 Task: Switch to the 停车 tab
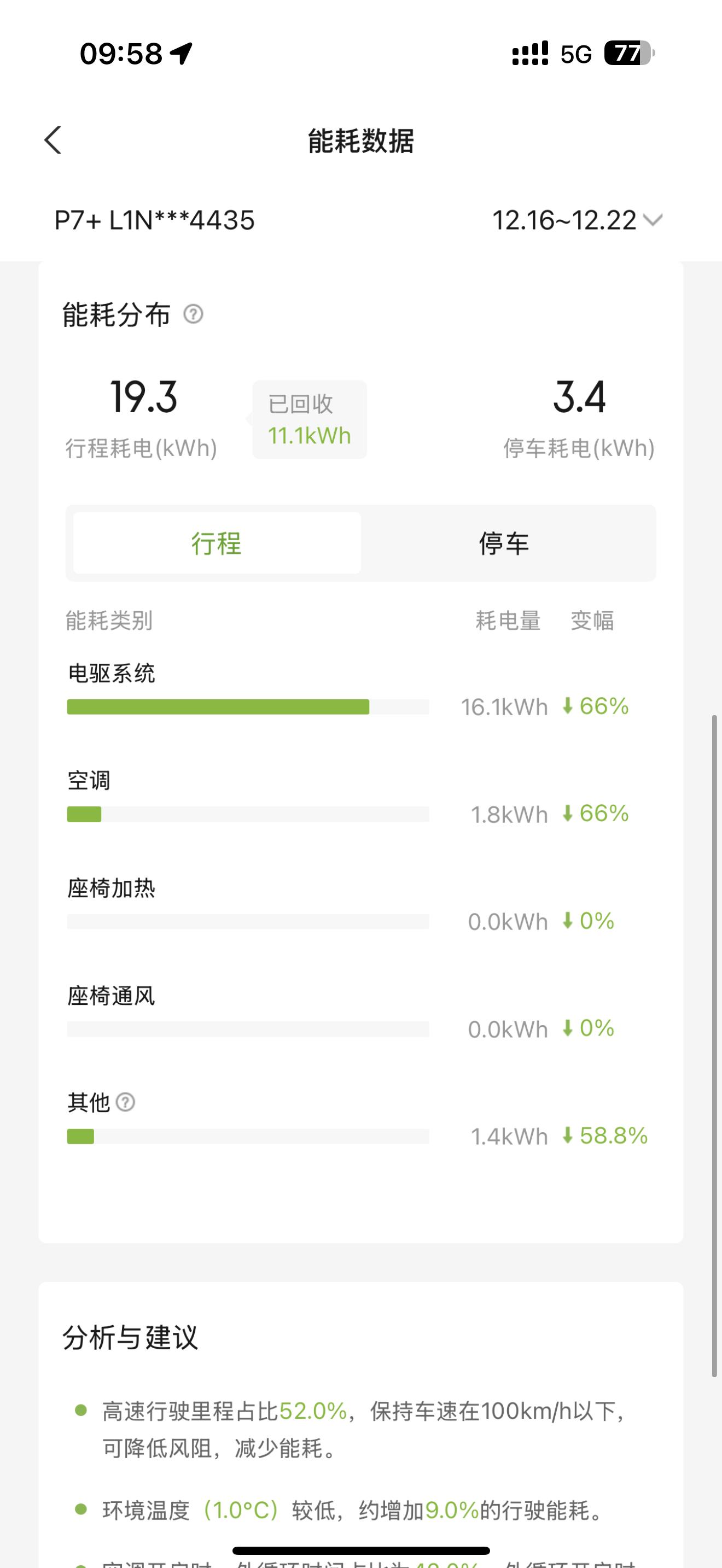pos(504,543)
